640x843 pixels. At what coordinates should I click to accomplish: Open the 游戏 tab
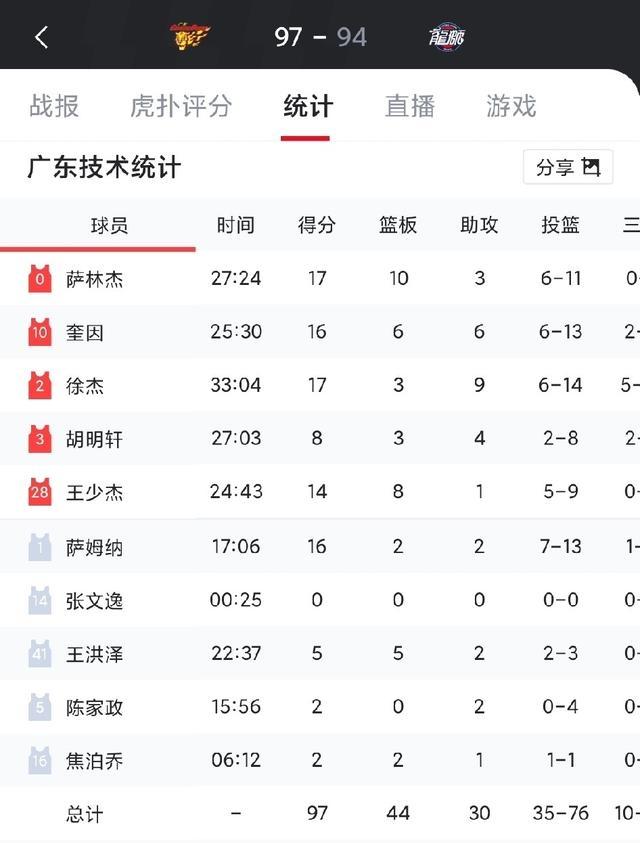pyautogui.click(x=511, y=106)
